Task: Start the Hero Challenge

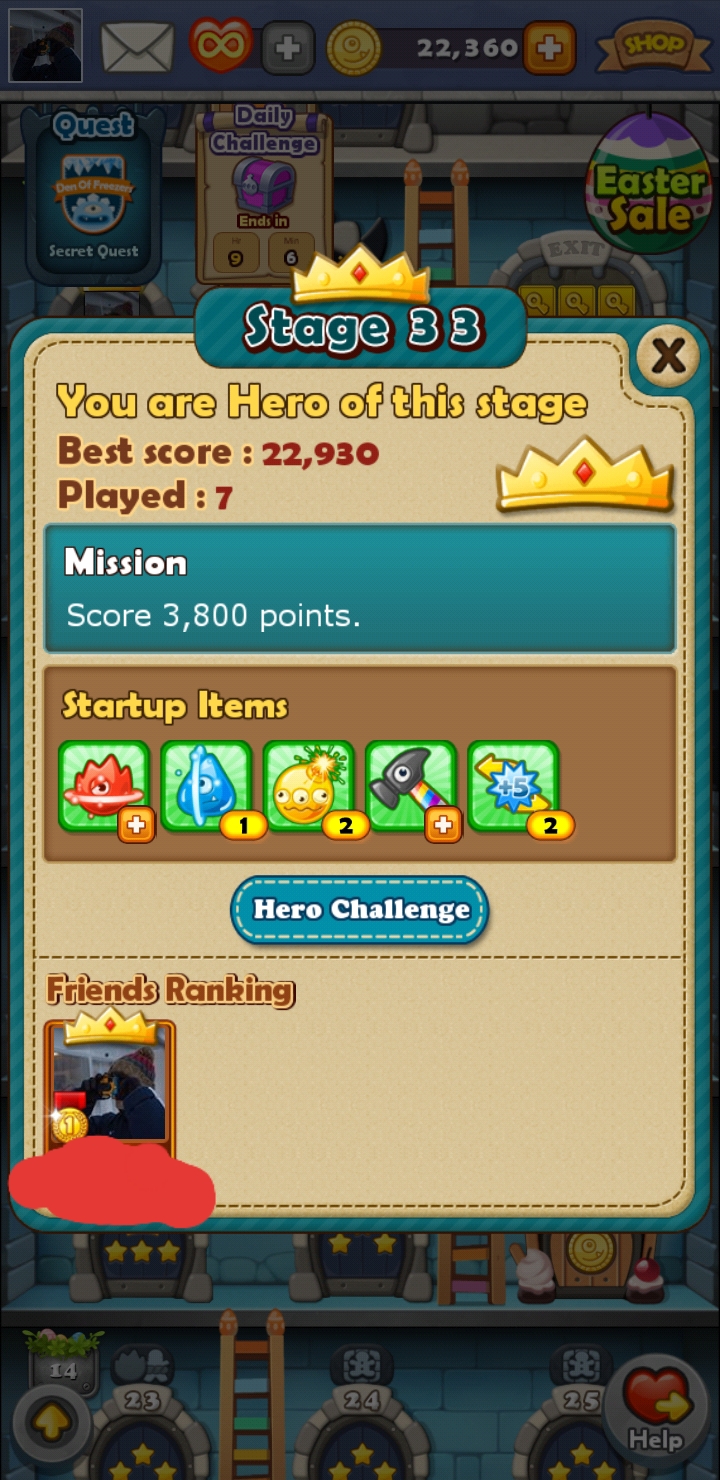Action: 360,910
